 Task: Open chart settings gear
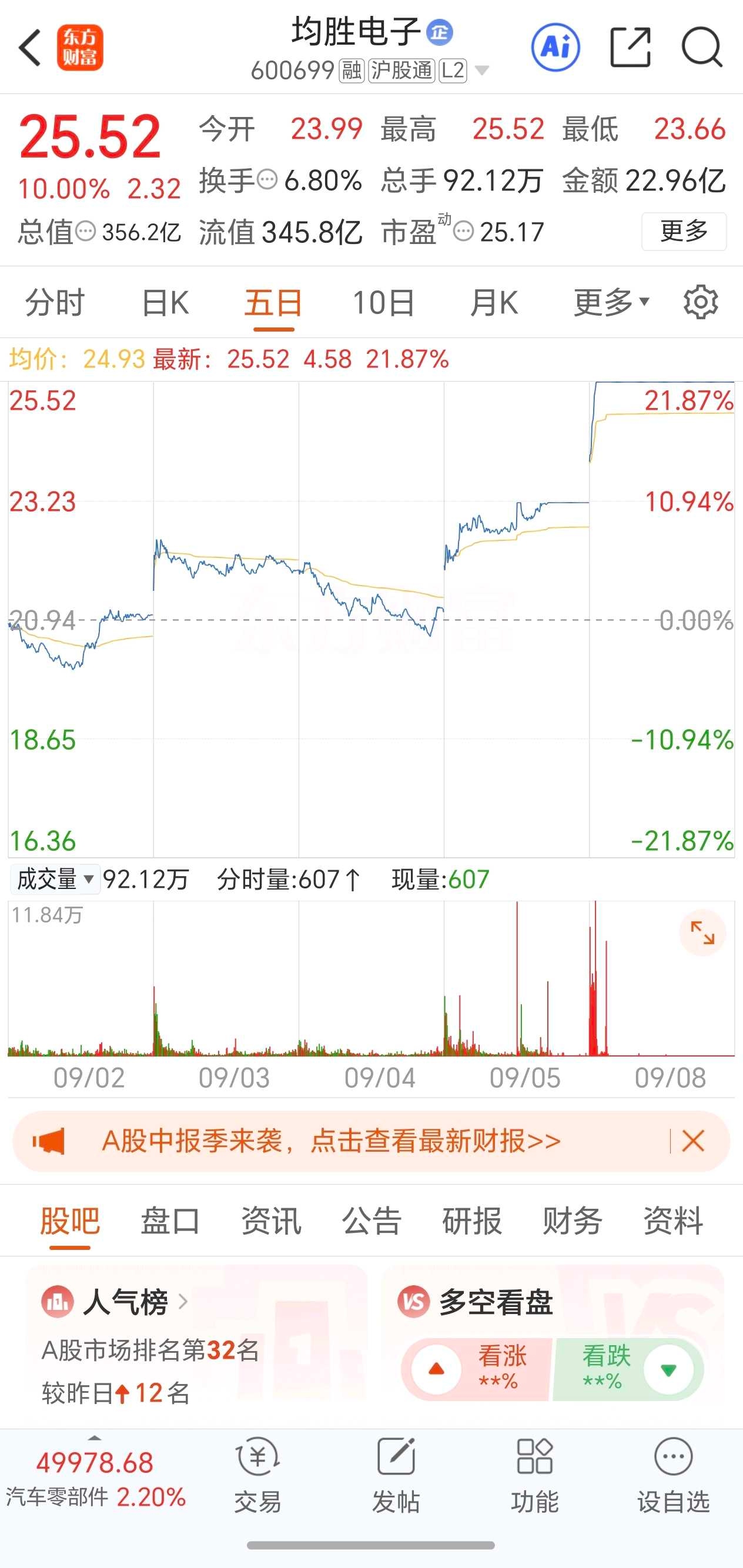[x=701, y=302]
